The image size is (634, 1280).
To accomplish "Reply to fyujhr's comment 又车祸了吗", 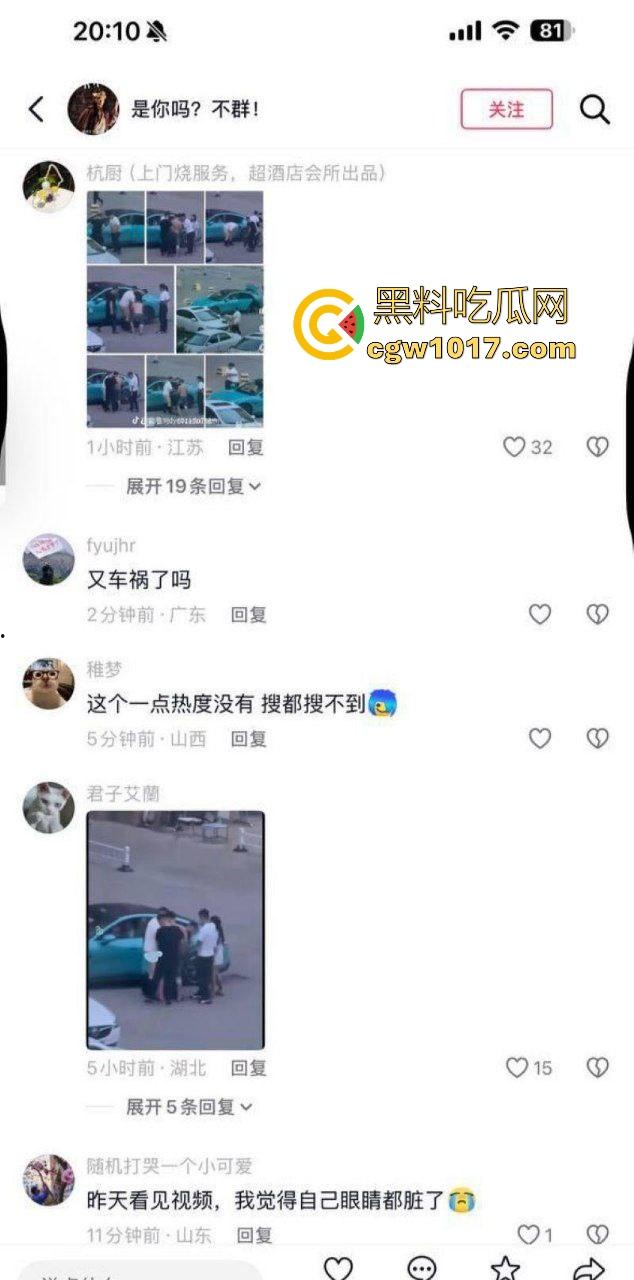I will [248, 615].
